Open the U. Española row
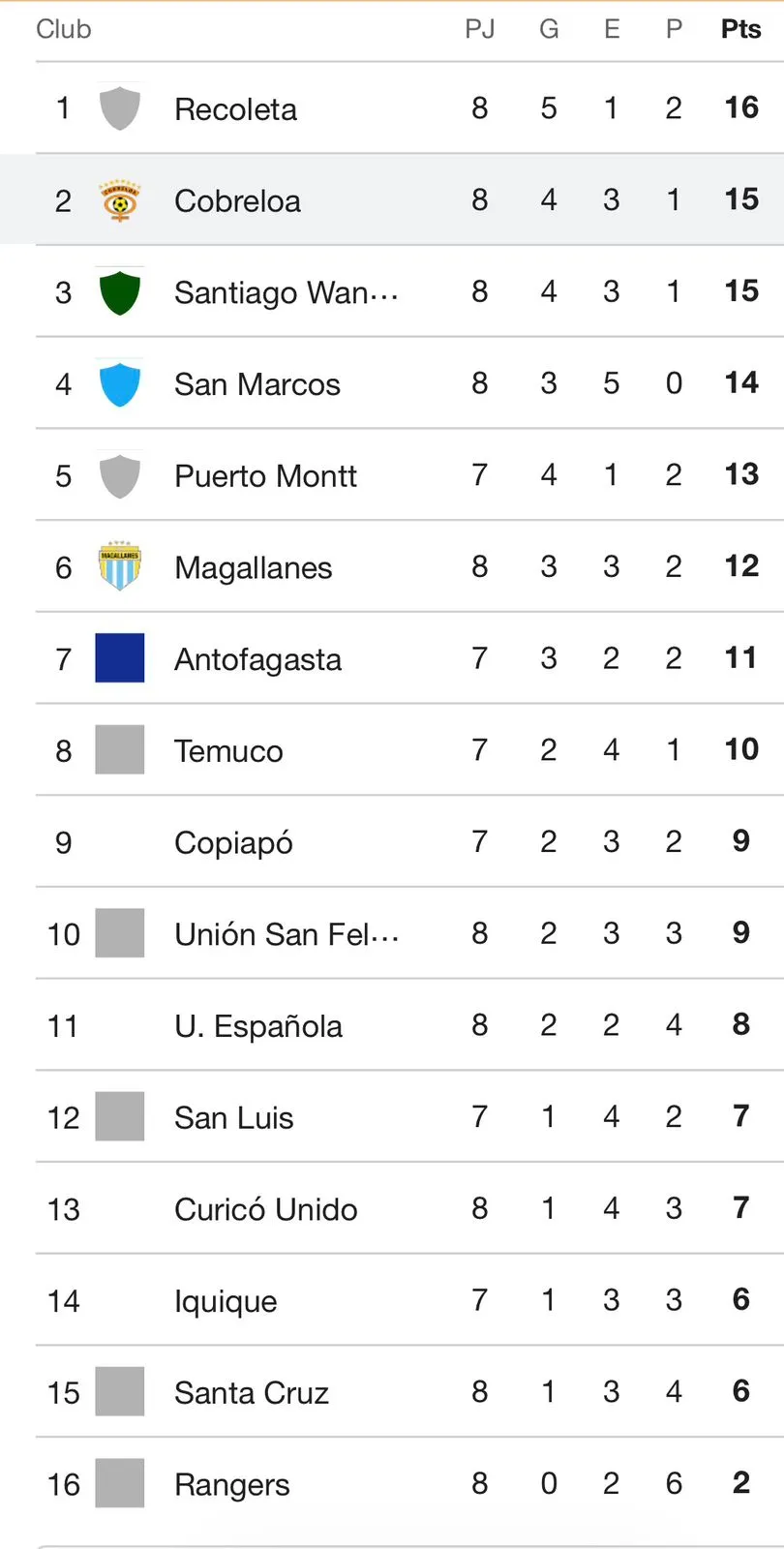Image resolution: width=784 pixels, height=1549 pixels. coord(257,1025)
